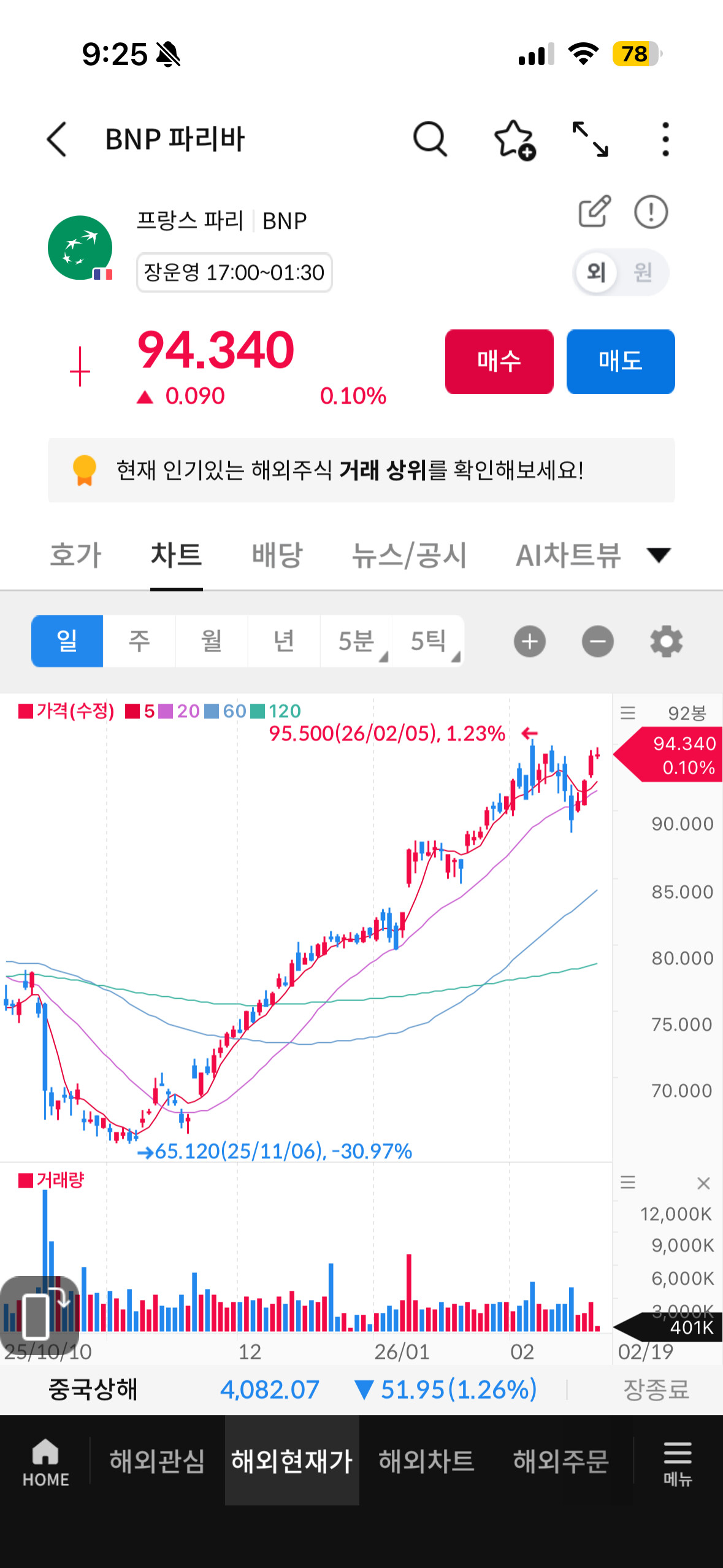Tap the blue 매도 sell button
Image resolution: width=723 pixels, height=1568 pixels.
pyautogui.click(x=621, y=361)
